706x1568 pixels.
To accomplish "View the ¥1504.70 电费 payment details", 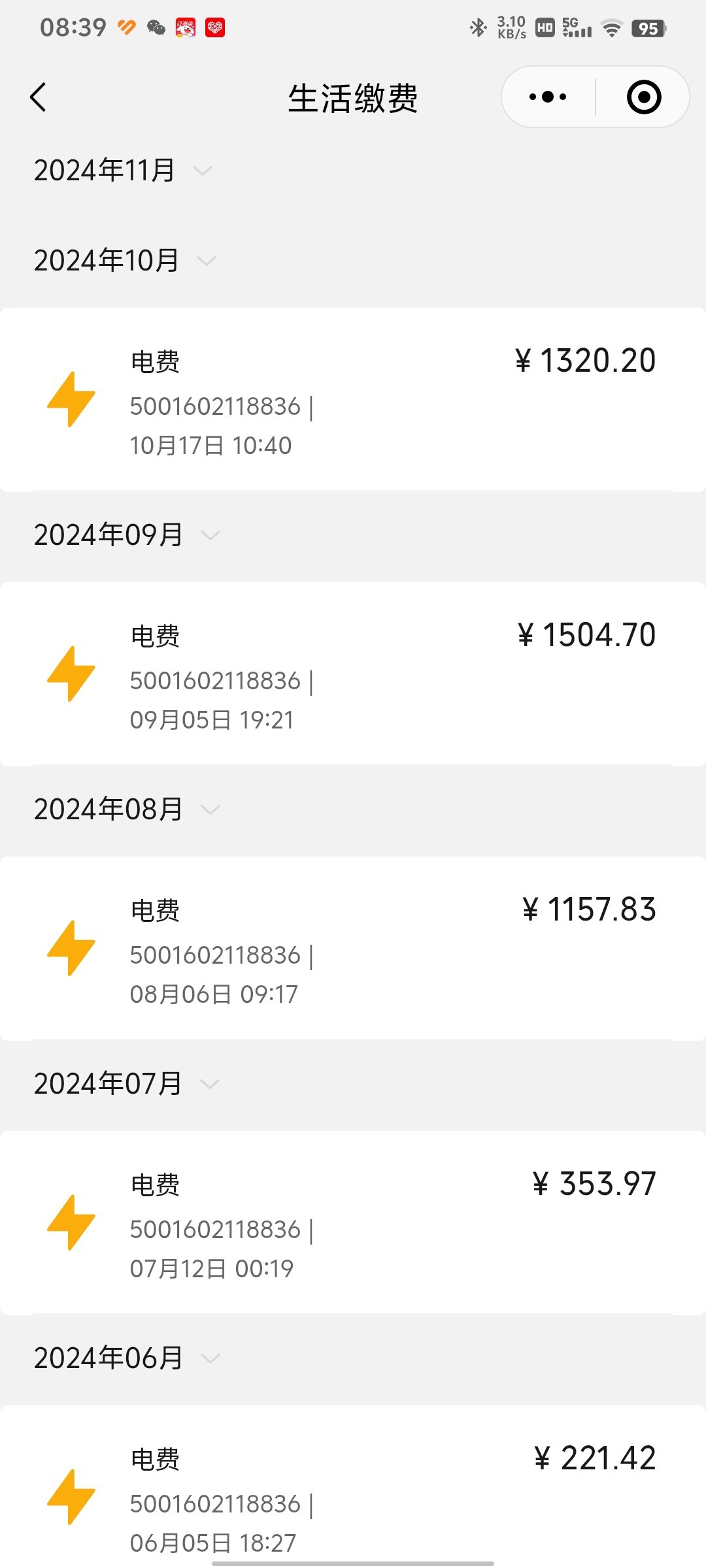I will pyautogui.click(x=353, y=674).
